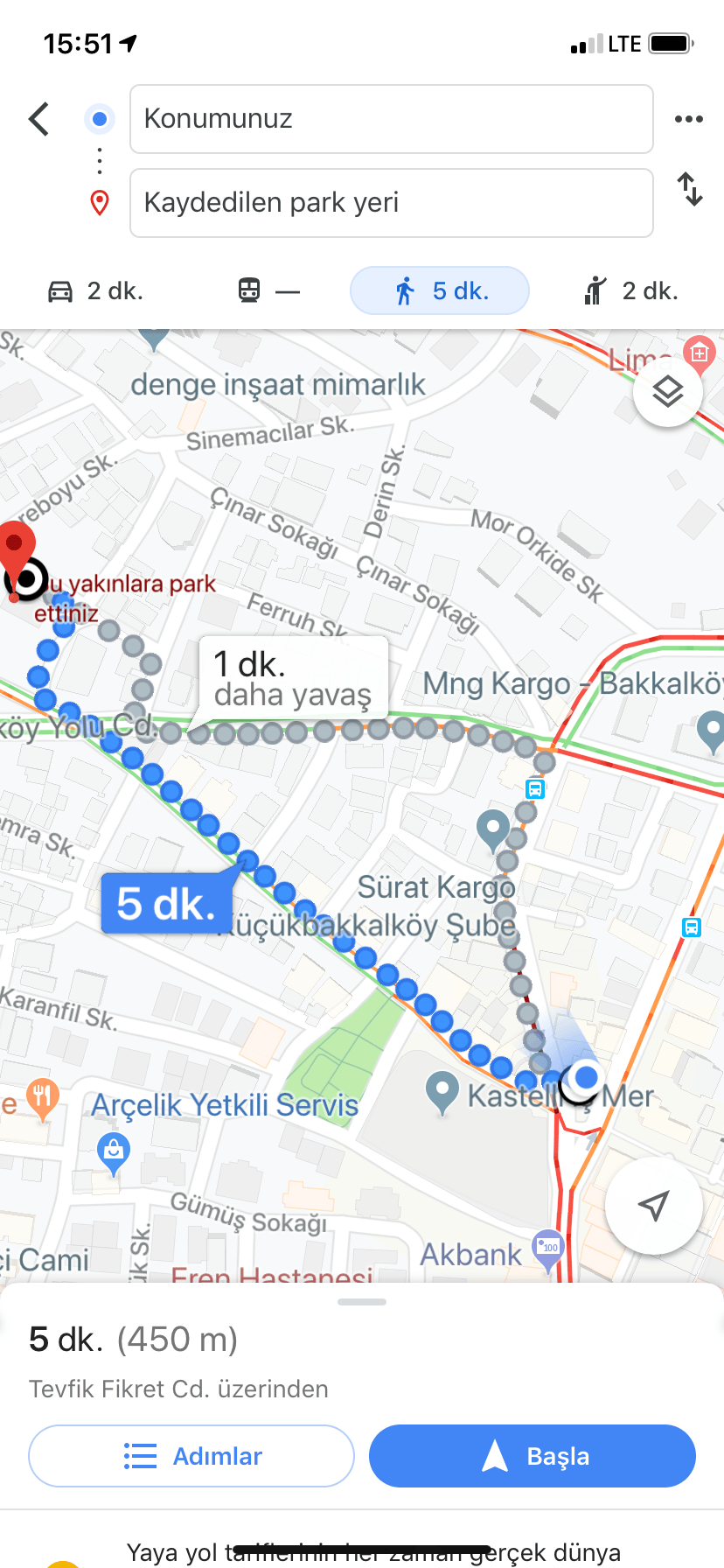
Task: Edit the Kaydedilen park yeri destination field
Action: pos(391,203)
